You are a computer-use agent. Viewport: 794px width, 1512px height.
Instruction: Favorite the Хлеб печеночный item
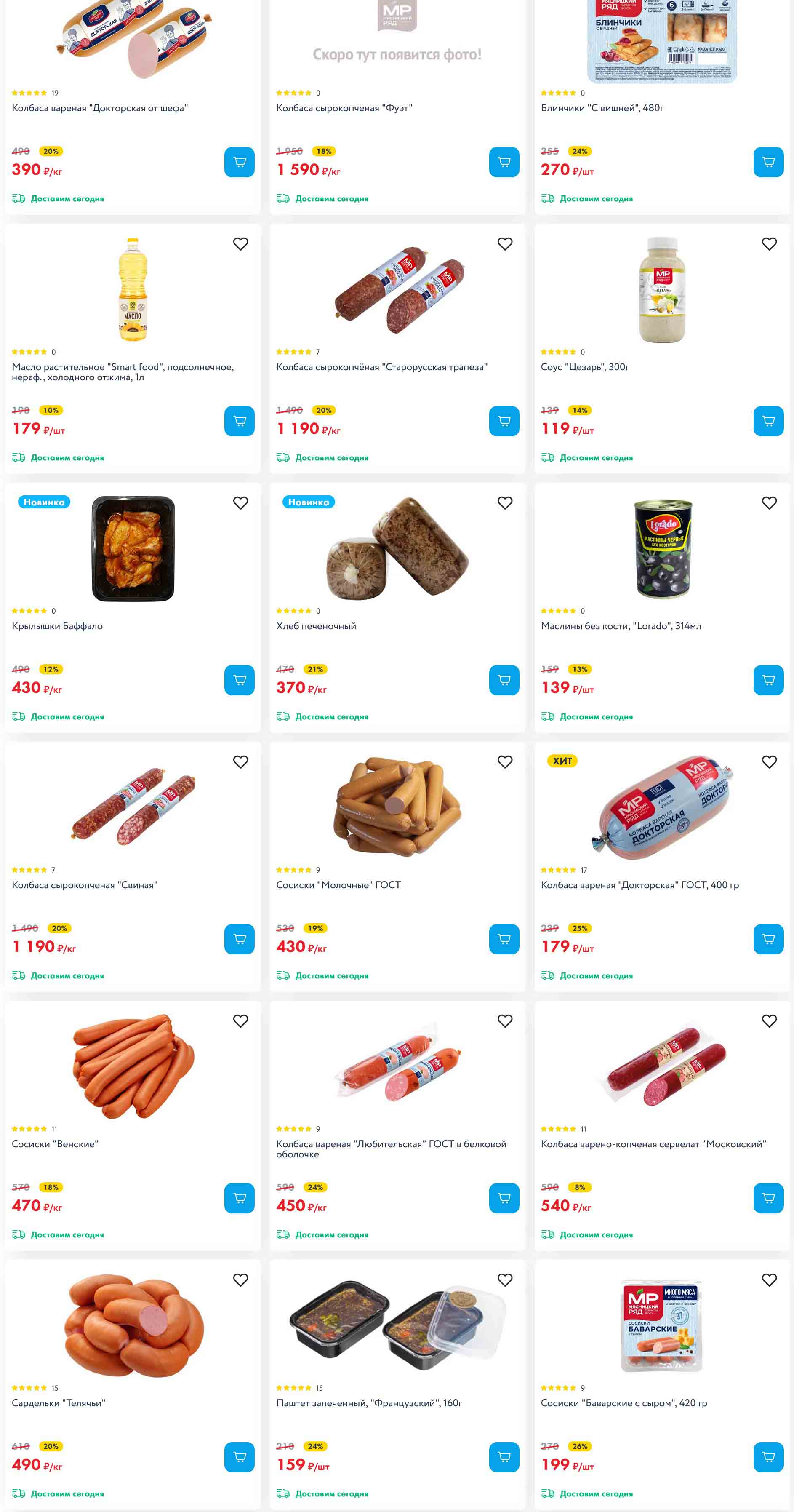tap(505, 502)
